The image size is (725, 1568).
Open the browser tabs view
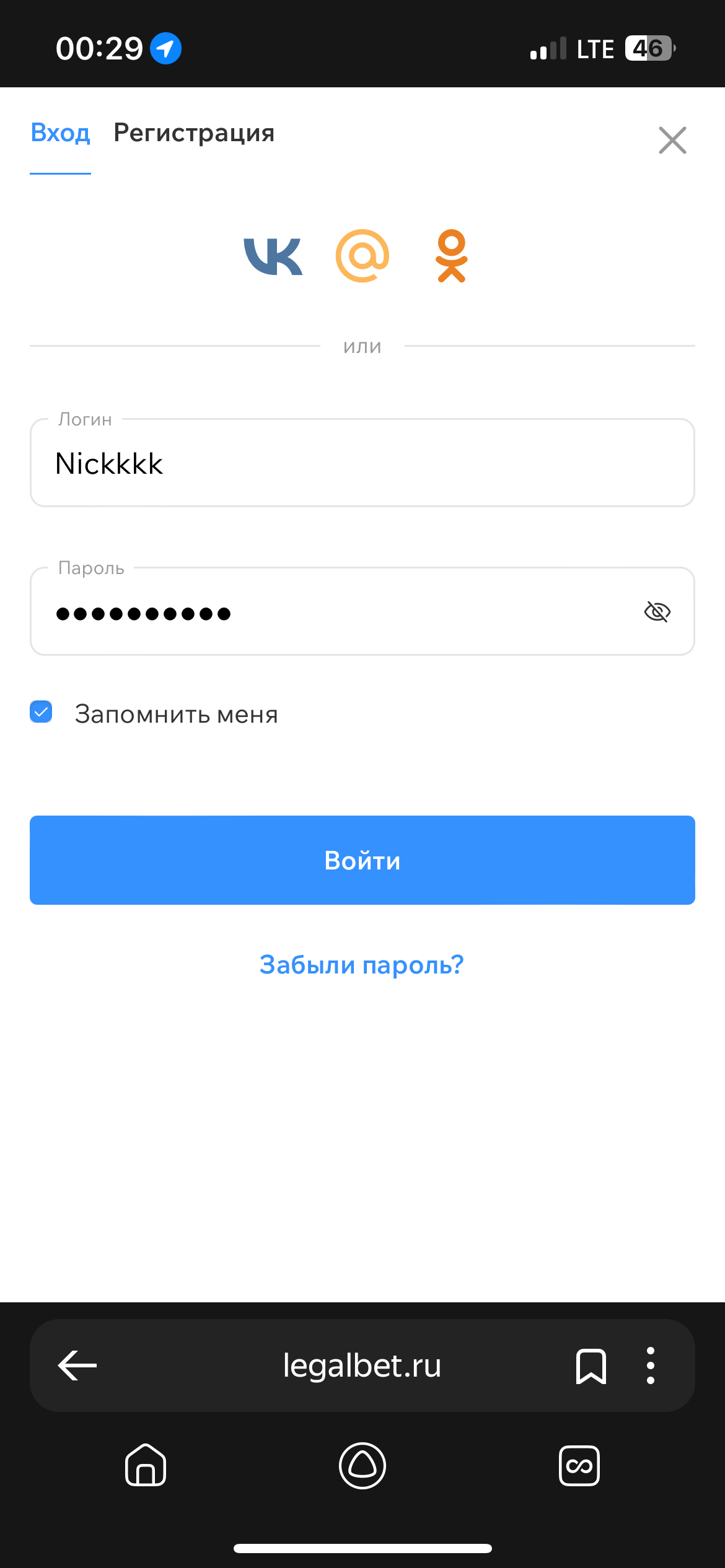pyautogui.click(x=579, y=1466)
